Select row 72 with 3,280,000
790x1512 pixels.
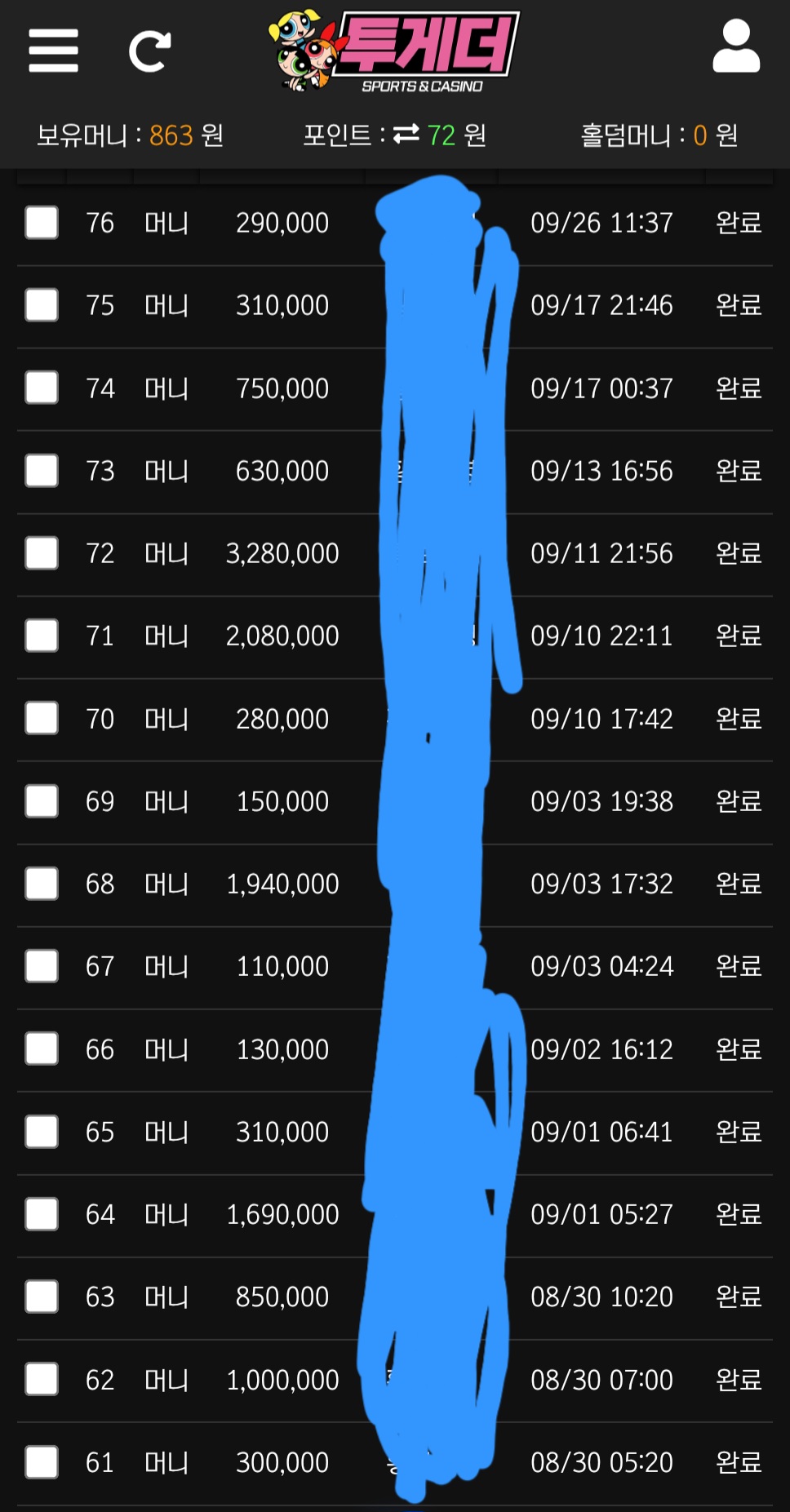coord(42,553)
